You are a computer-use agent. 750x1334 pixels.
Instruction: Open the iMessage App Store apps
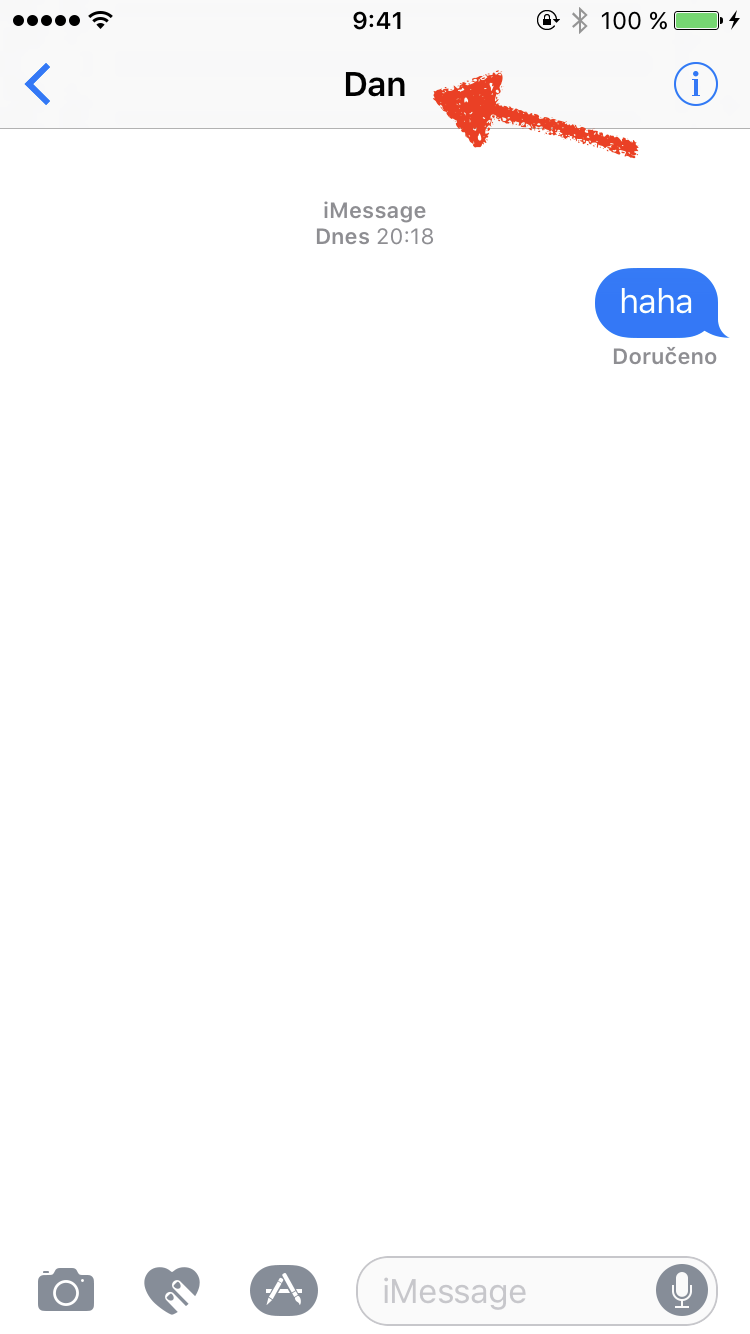[x=284, y=1290]
